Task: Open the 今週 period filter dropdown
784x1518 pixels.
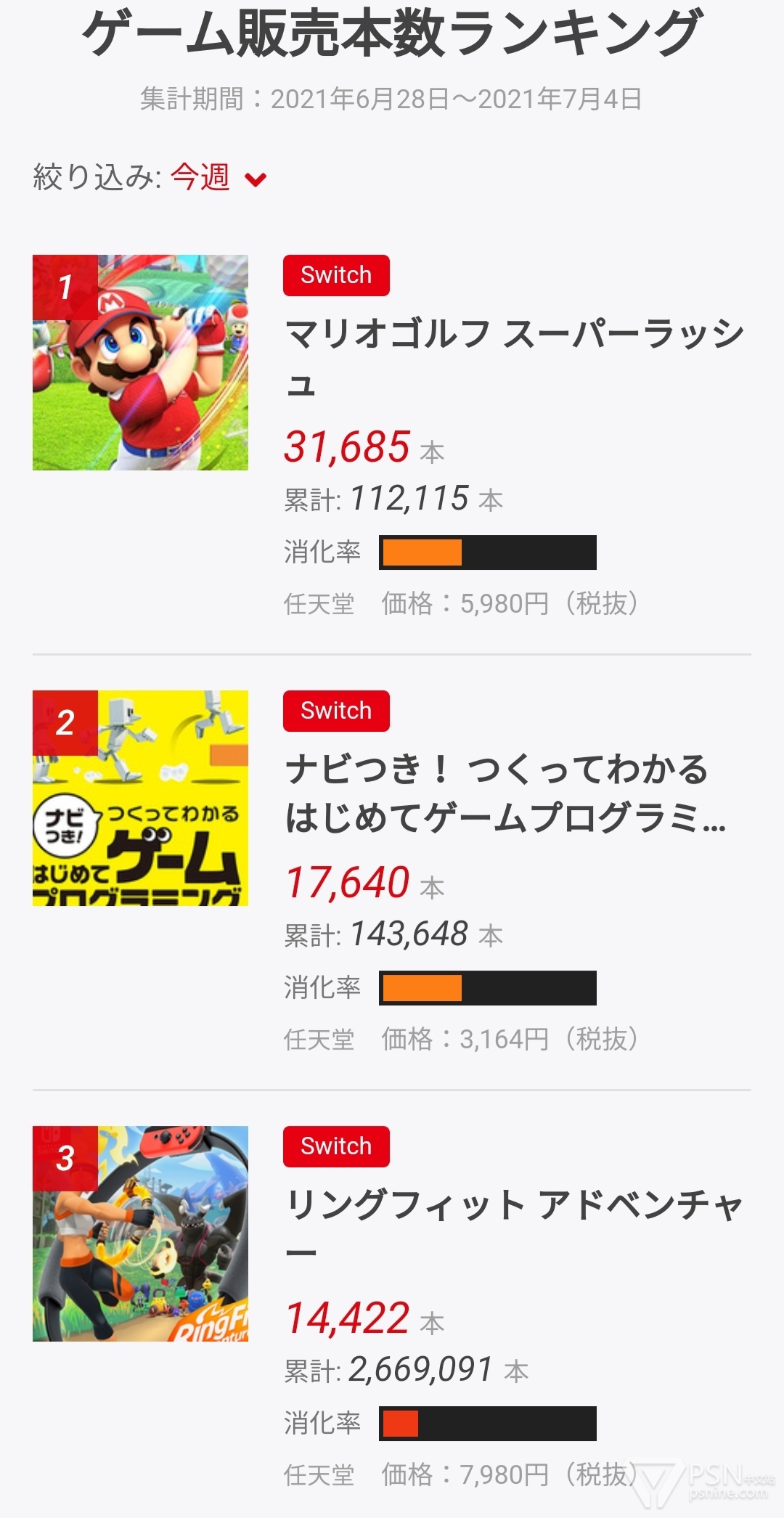Action: coord(218,178)
